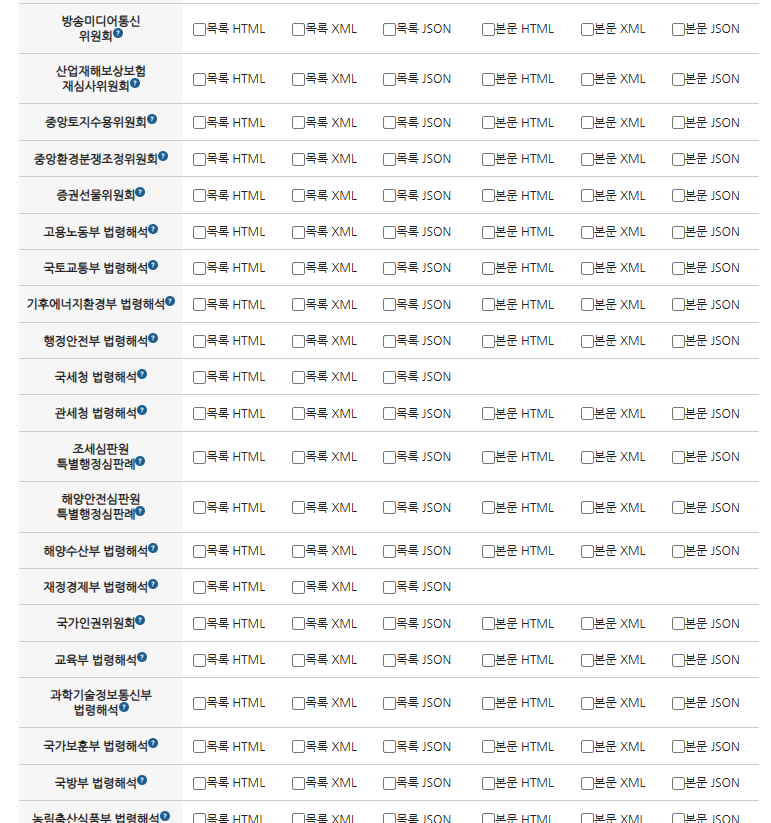Check 목록 JSON for 재정경제부 법령해석

tap(389, 587)
